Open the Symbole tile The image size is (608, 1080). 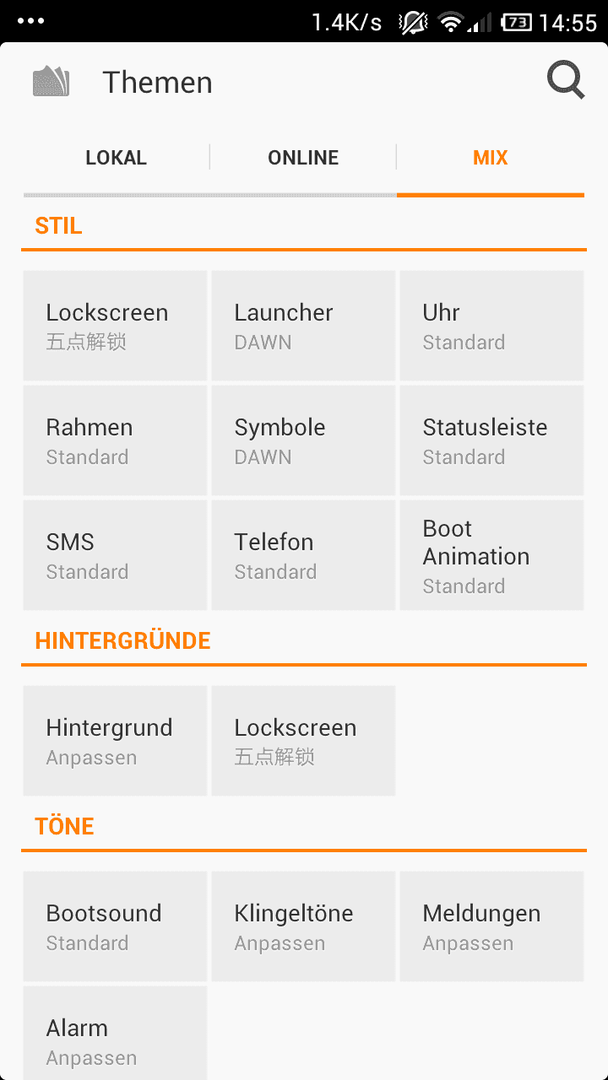click(x=303, y=440)
